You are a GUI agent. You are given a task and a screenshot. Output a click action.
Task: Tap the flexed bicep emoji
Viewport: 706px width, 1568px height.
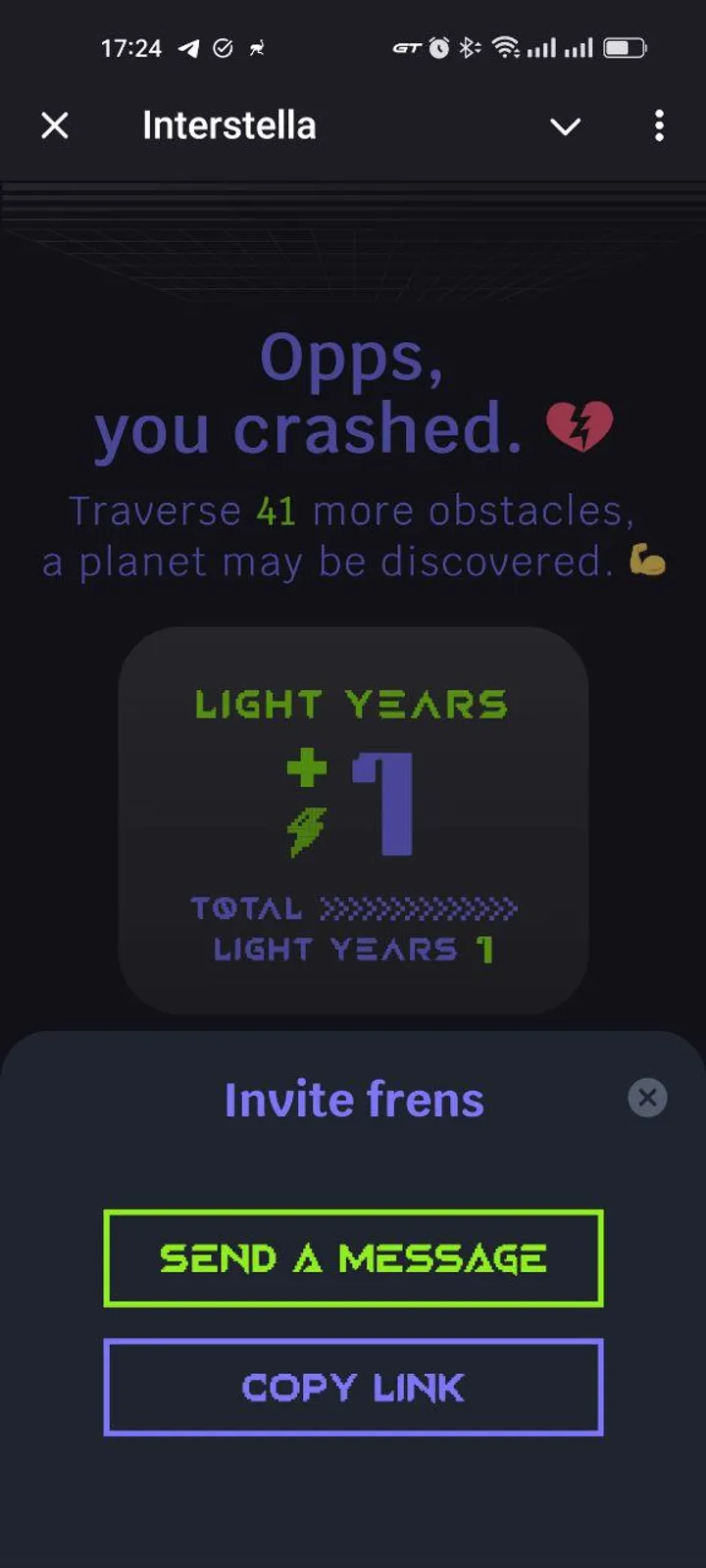pos(646,561)
